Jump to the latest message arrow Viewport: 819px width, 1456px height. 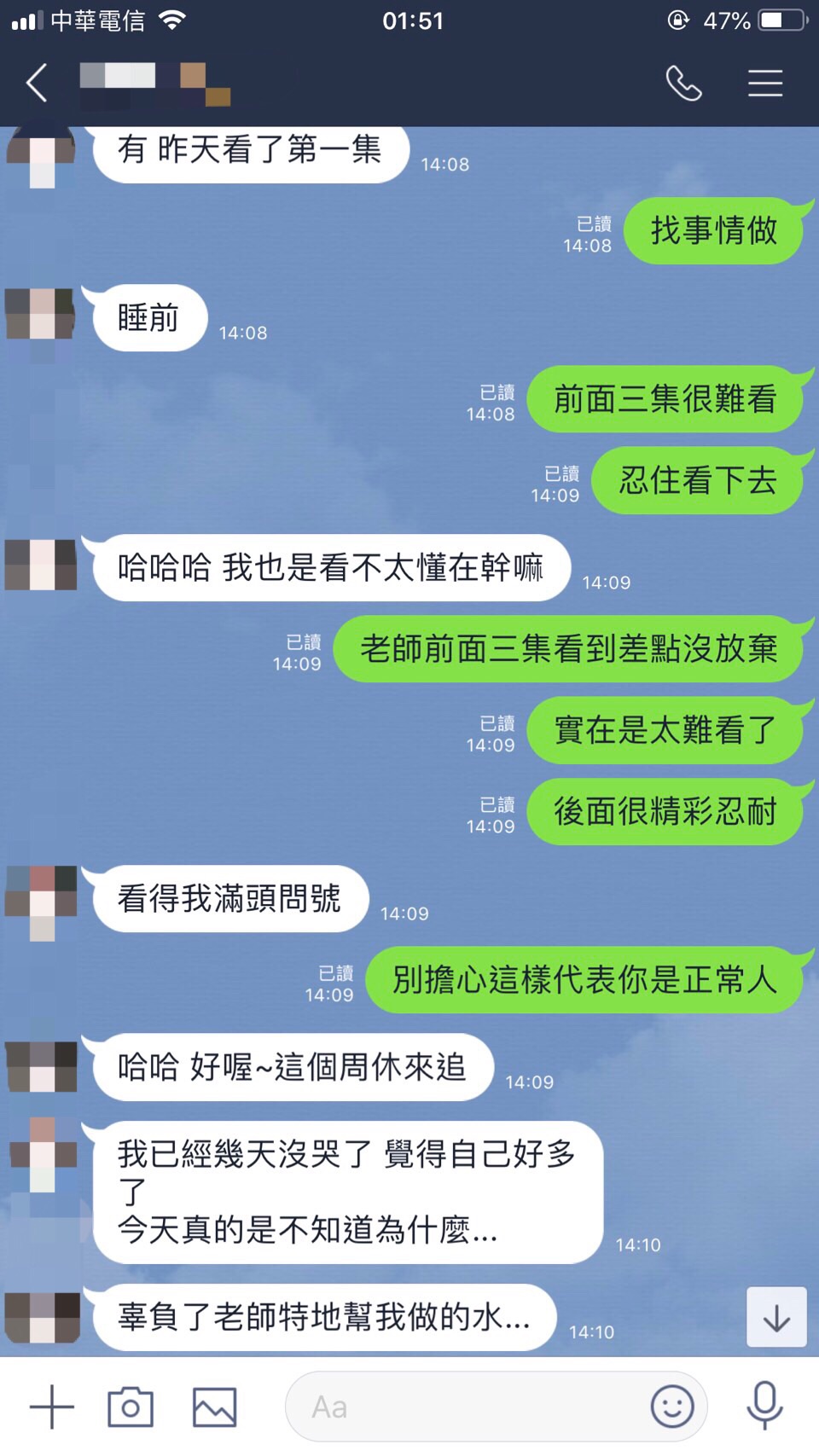(776, 1318)
